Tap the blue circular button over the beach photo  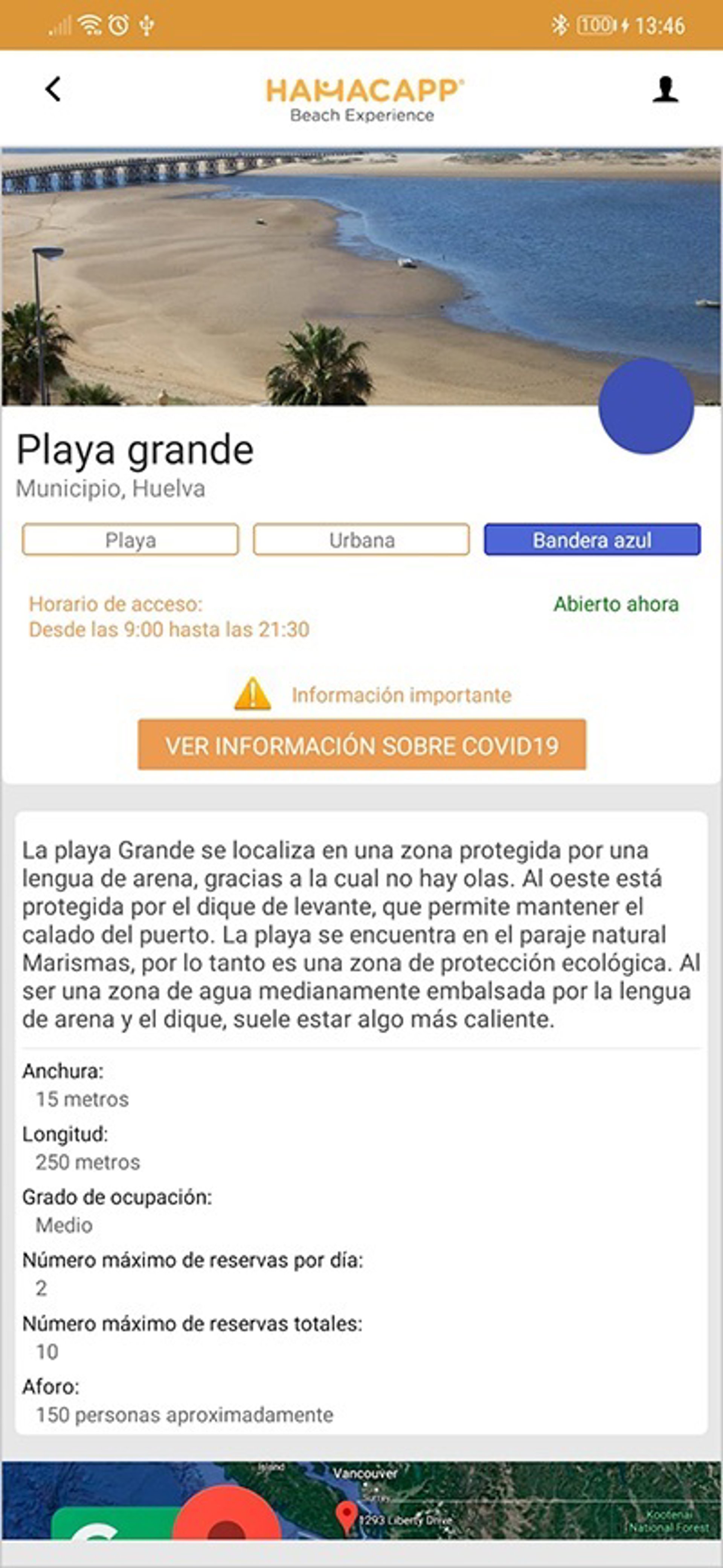point(646,406)
